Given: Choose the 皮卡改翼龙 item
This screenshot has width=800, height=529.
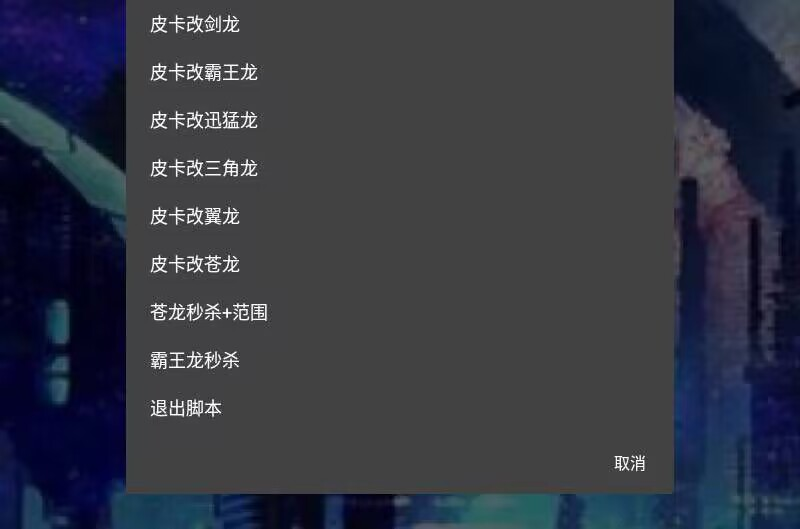Looking at the screenshot, I should point(195,216).
